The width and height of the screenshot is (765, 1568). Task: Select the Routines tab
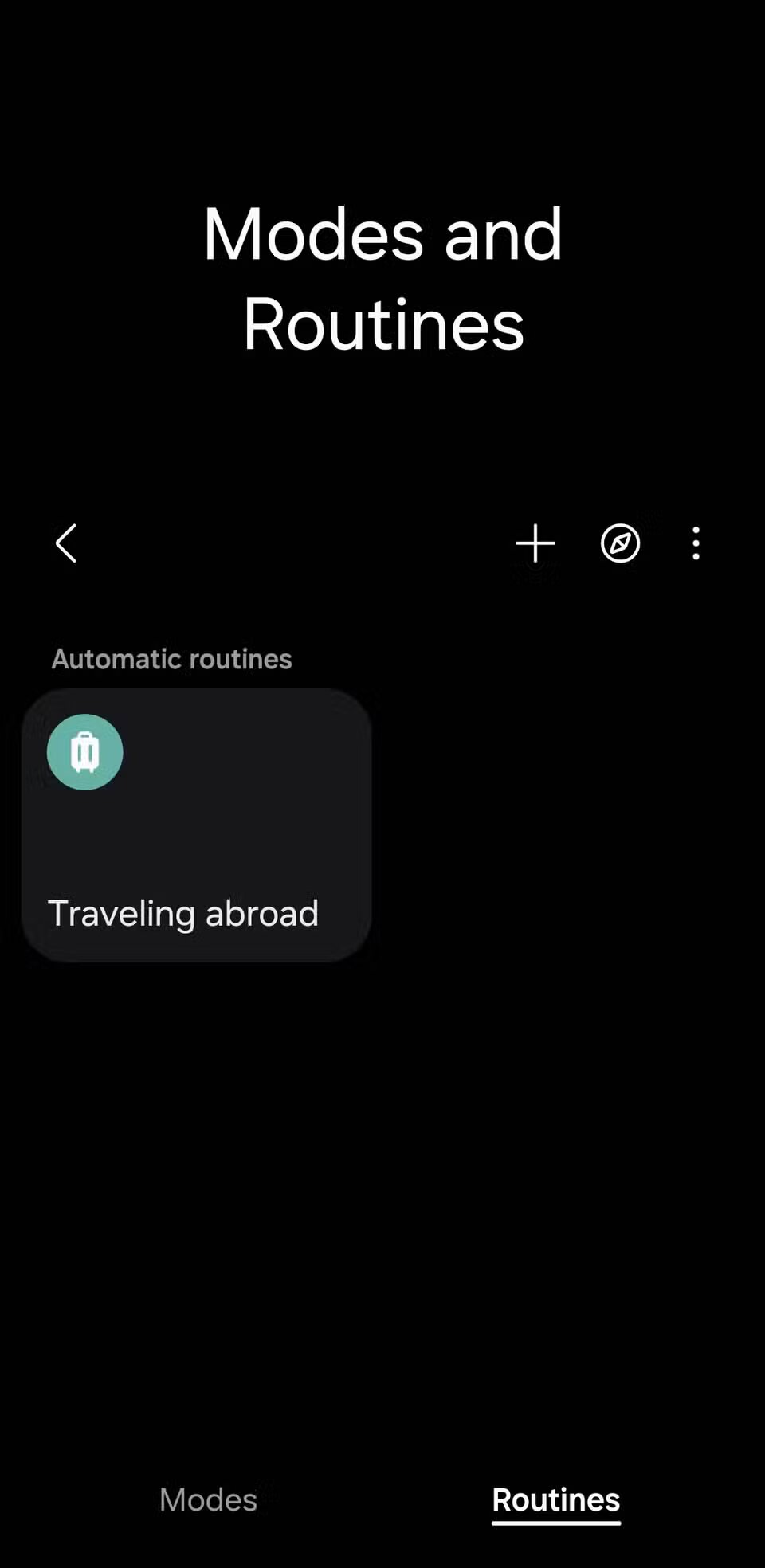point(555,1499)
